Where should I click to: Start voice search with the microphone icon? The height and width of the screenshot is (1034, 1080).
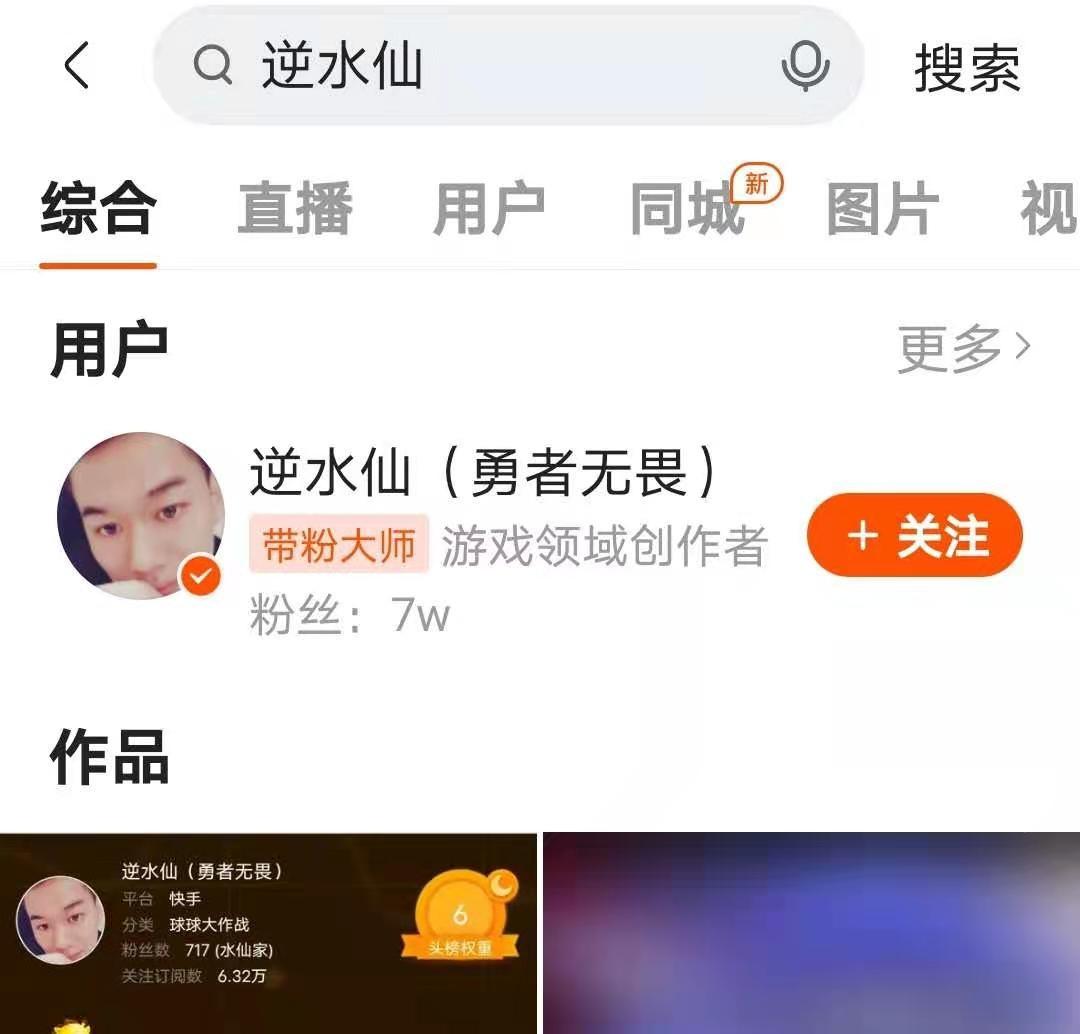click(805, 67)
